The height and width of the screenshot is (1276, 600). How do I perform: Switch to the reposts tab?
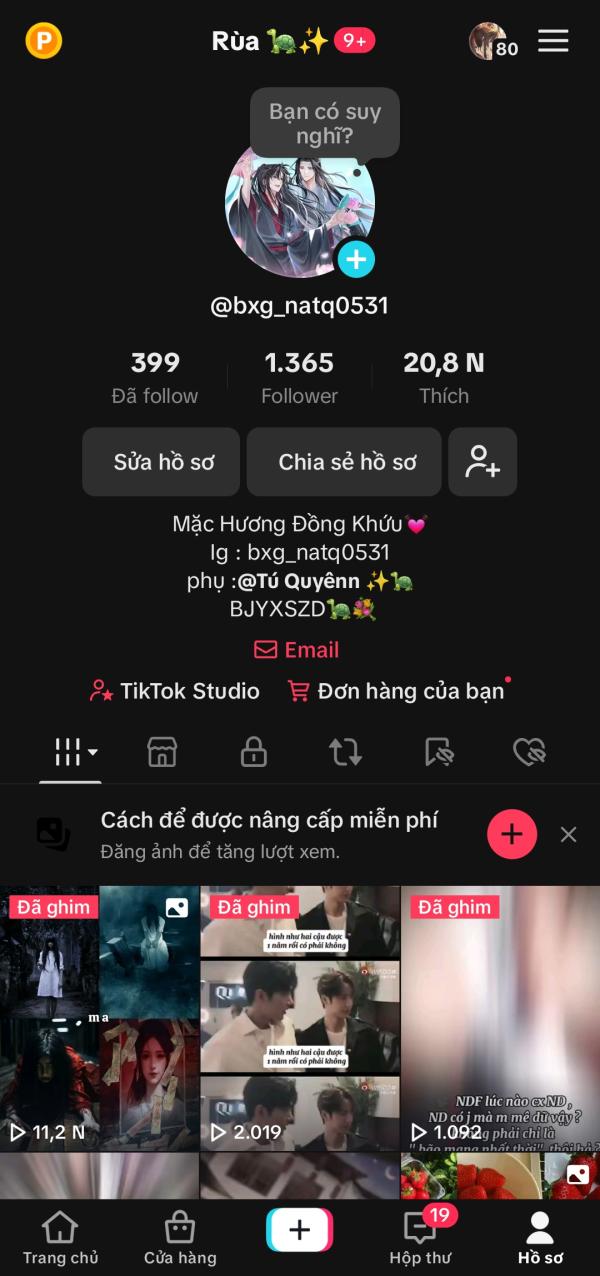[x=345, y=752]
